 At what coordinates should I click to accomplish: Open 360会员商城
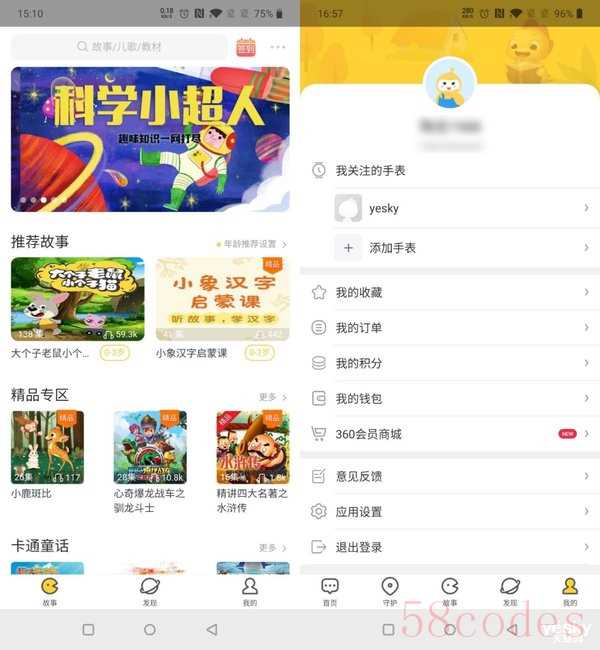[x=450, y=434]
